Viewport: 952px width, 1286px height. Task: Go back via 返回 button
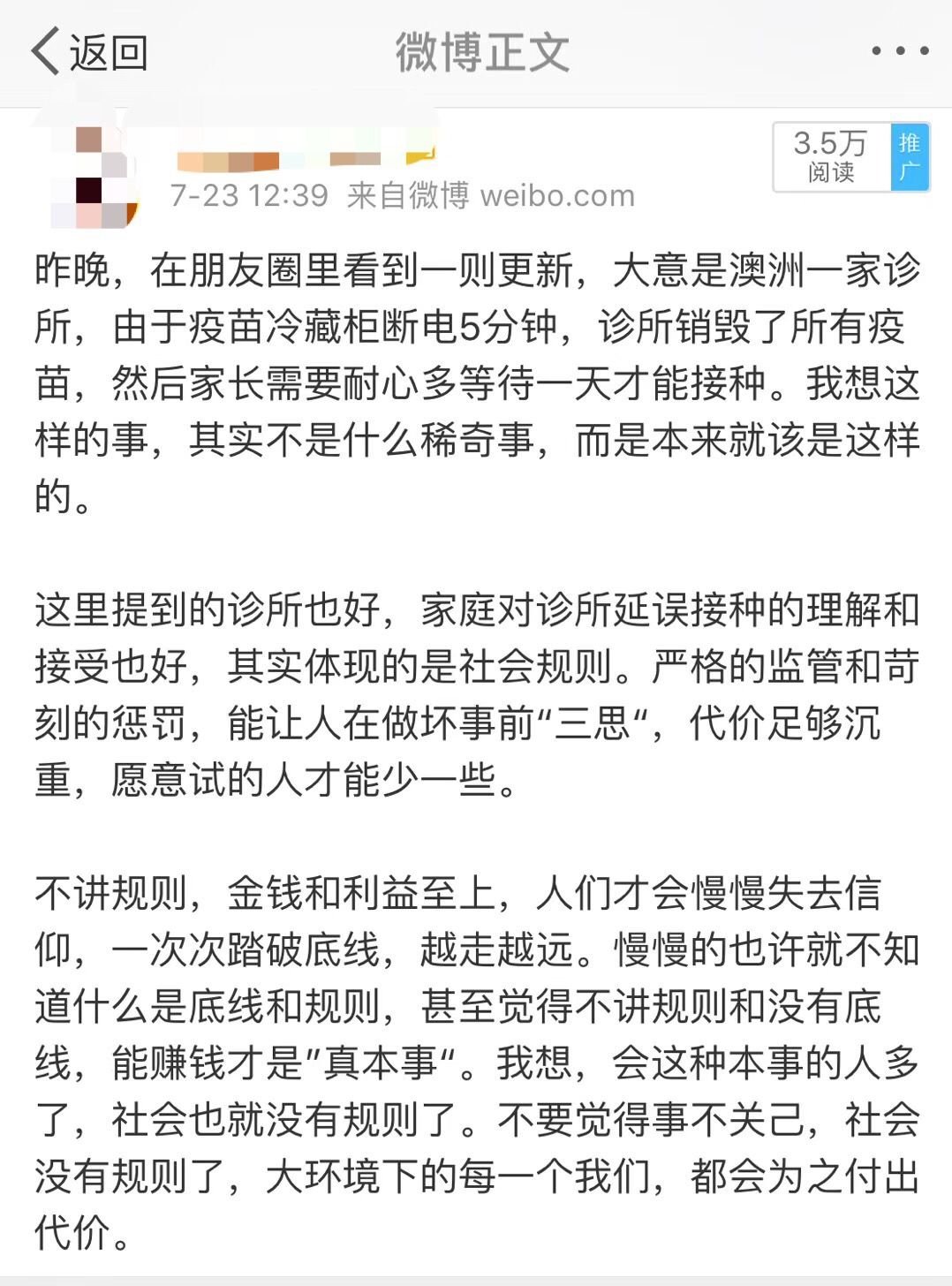click(x=89, y=52)
